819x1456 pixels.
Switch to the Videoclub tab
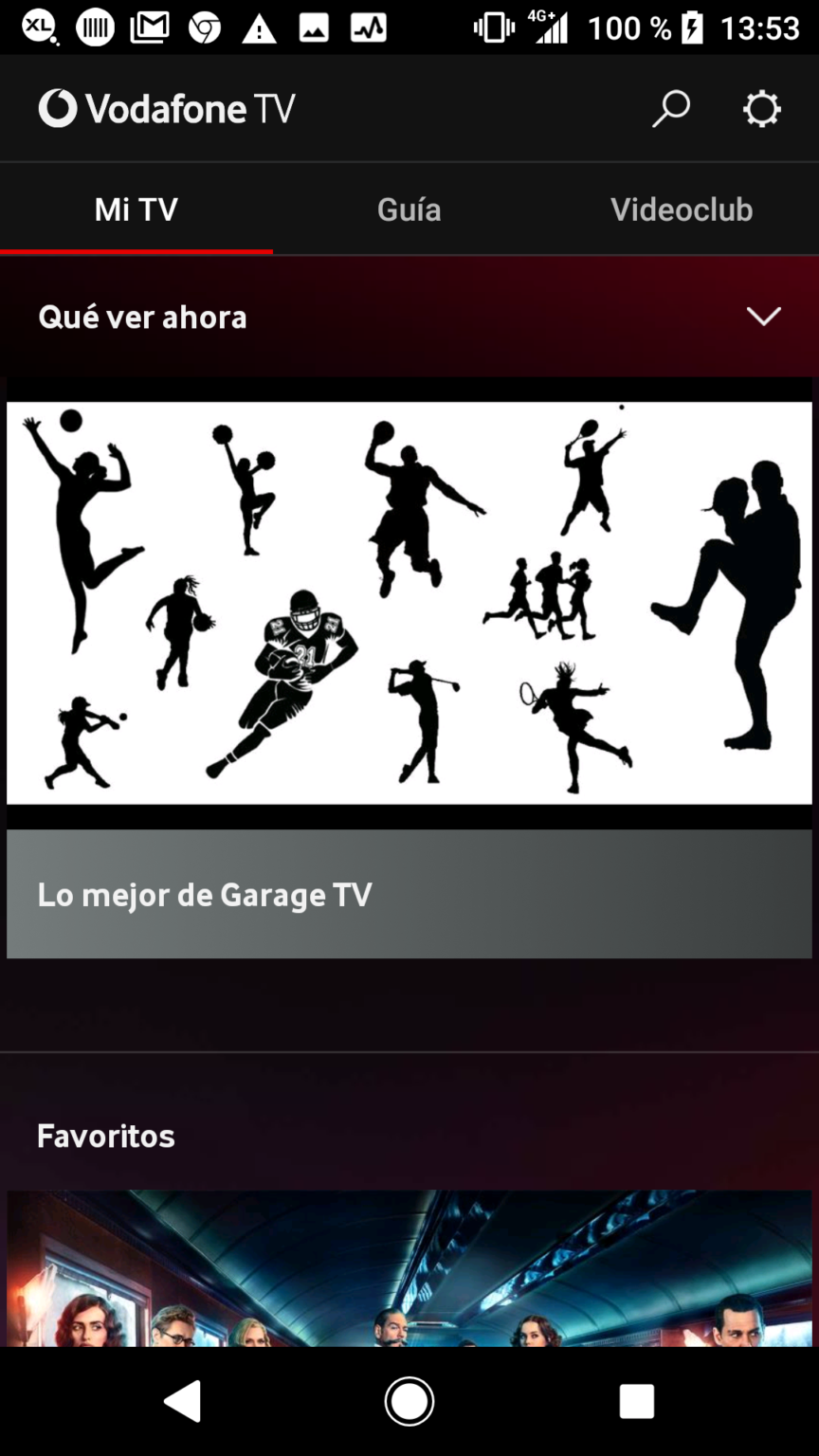tap(682, 209)
